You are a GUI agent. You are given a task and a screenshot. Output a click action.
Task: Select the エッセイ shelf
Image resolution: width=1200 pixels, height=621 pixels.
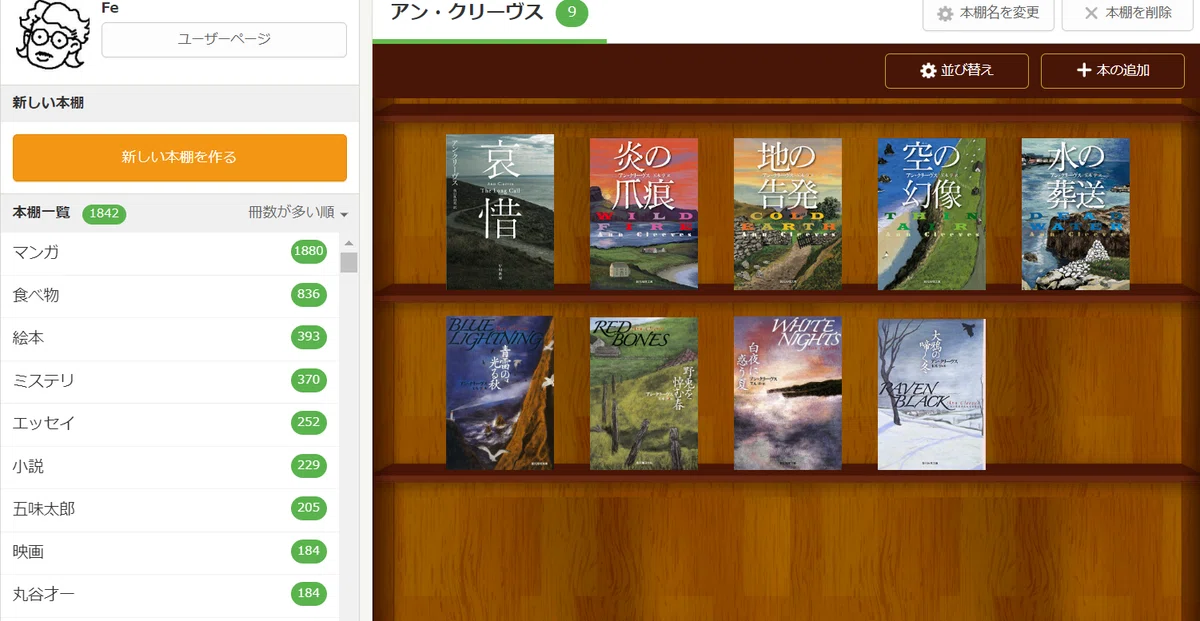coord(170,423)
